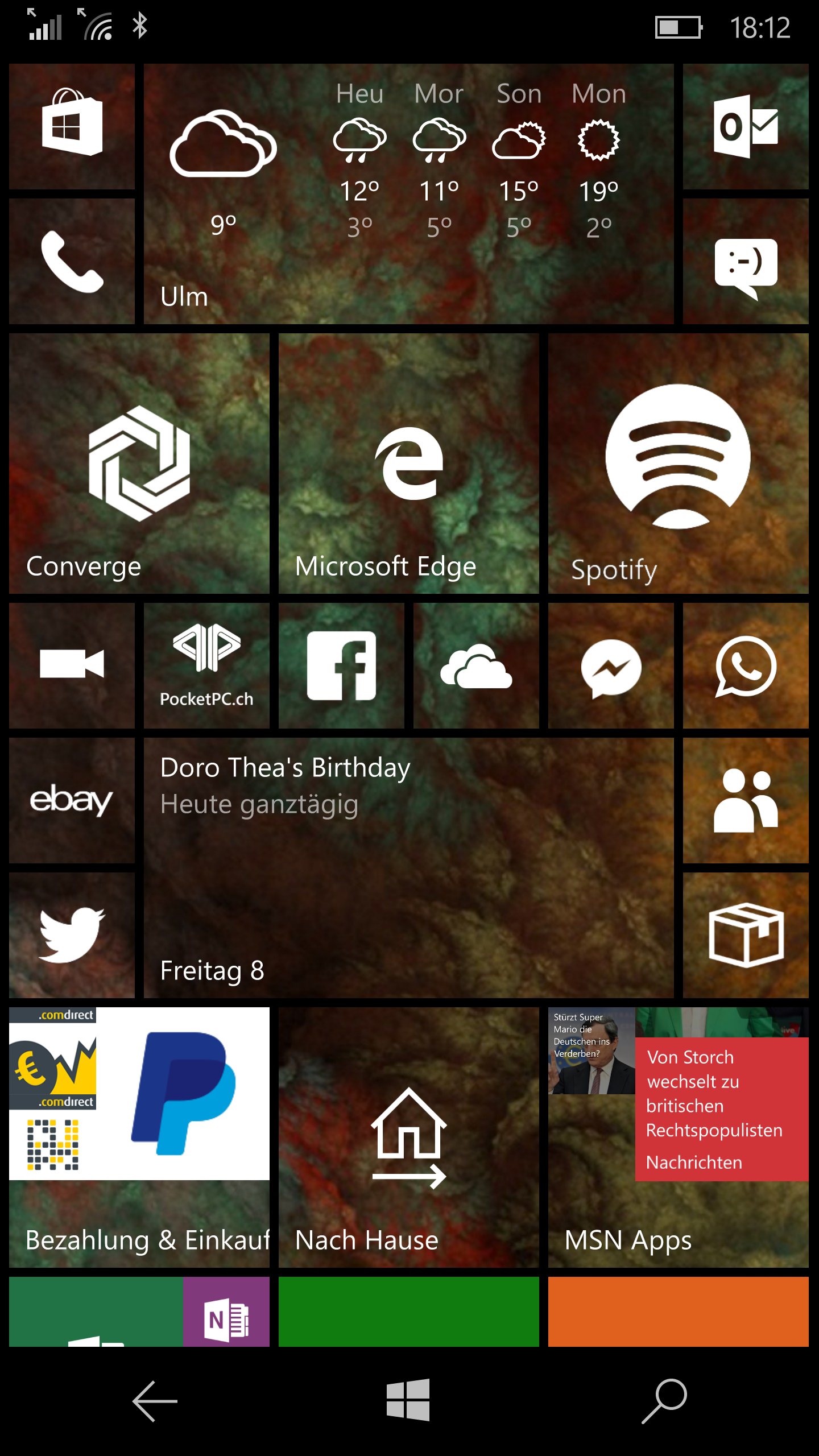Open the Facebook tile

341,665
